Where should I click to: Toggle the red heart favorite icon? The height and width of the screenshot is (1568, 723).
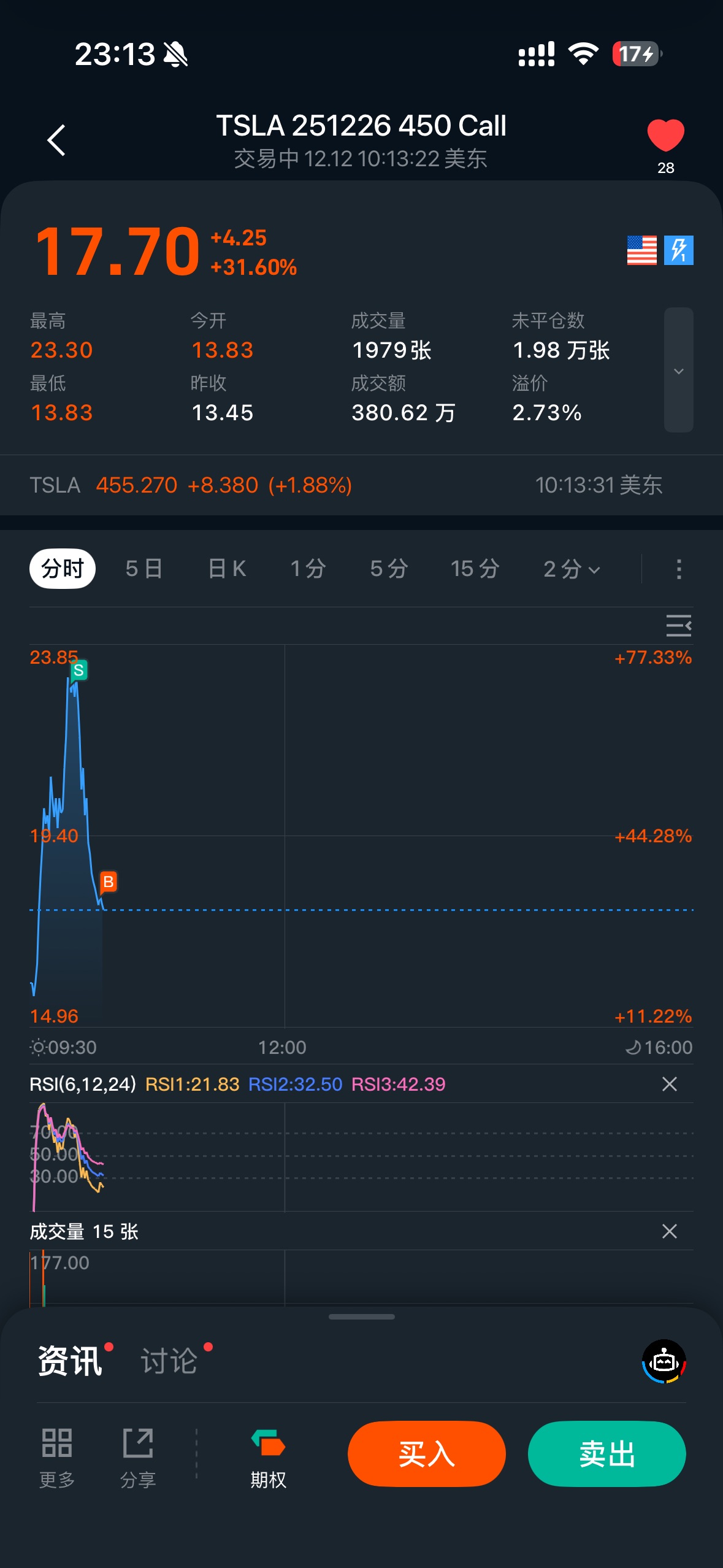tap(665, 136)
